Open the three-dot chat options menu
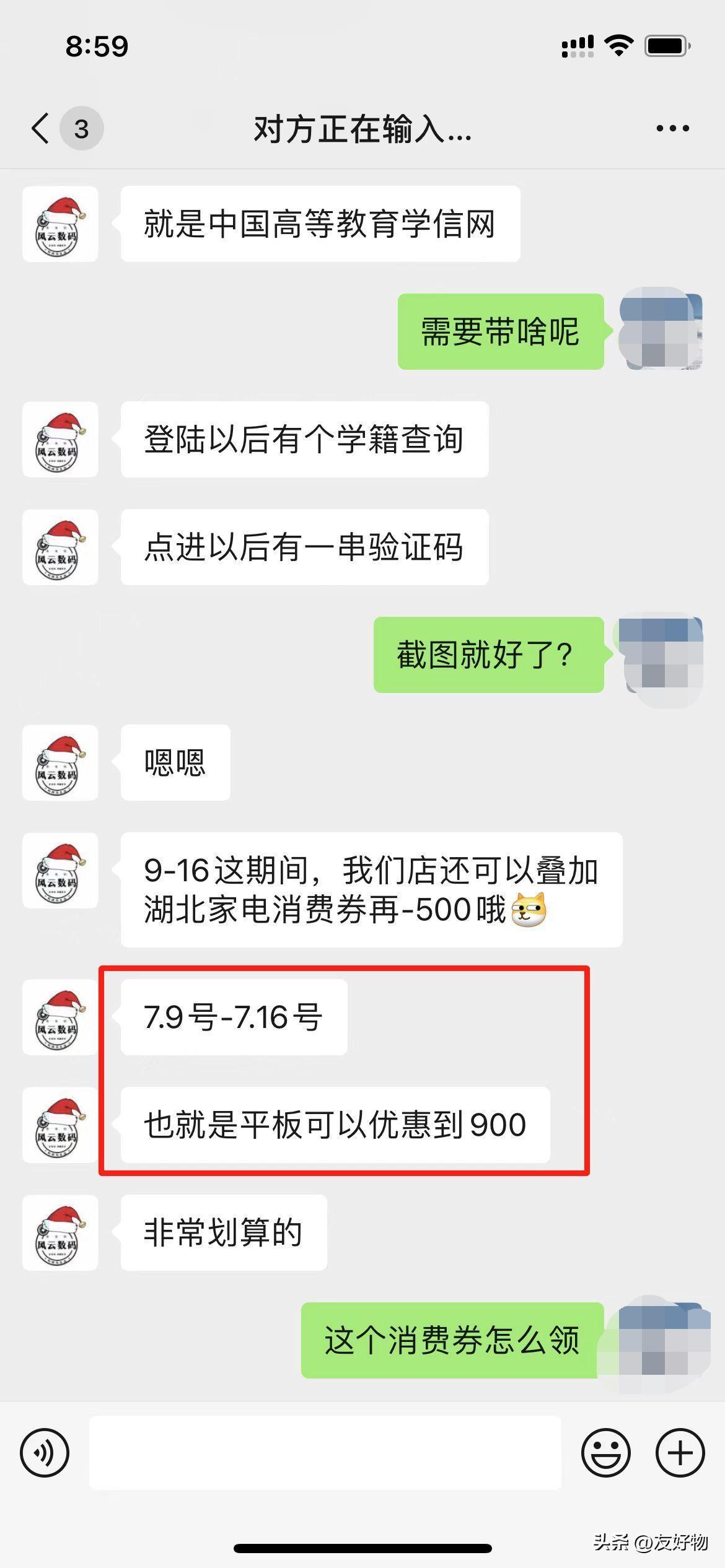 (672, 129)
